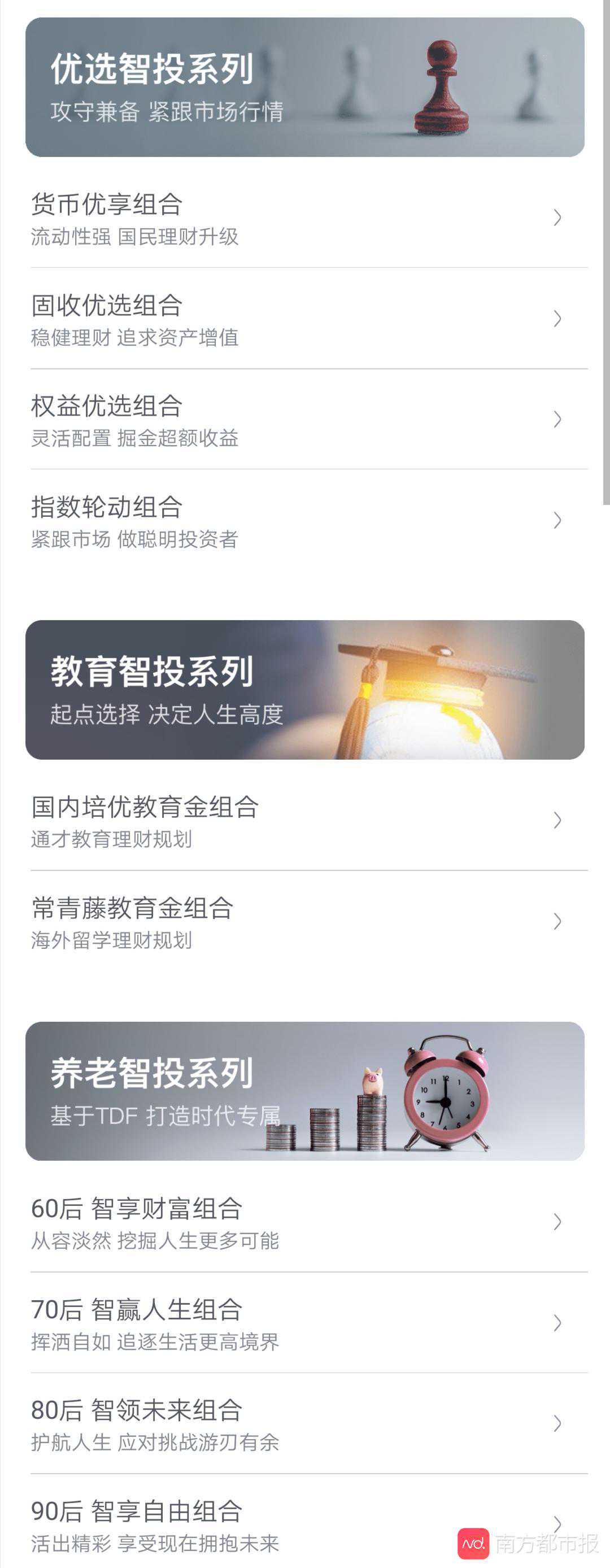610x1568 pixels.
Task: Click the 优选智投系列 banner
Action: click(x=304, y=85)
